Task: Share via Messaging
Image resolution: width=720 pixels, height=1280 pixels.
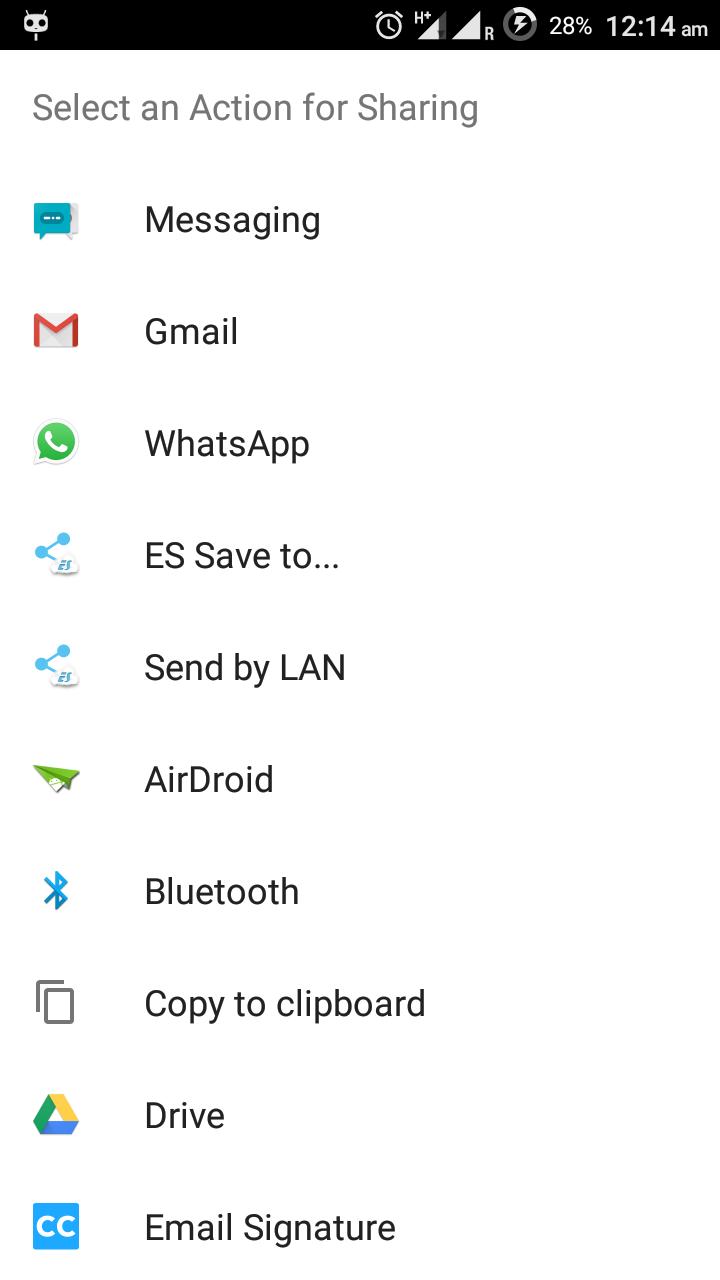Action: coord(232,220)
